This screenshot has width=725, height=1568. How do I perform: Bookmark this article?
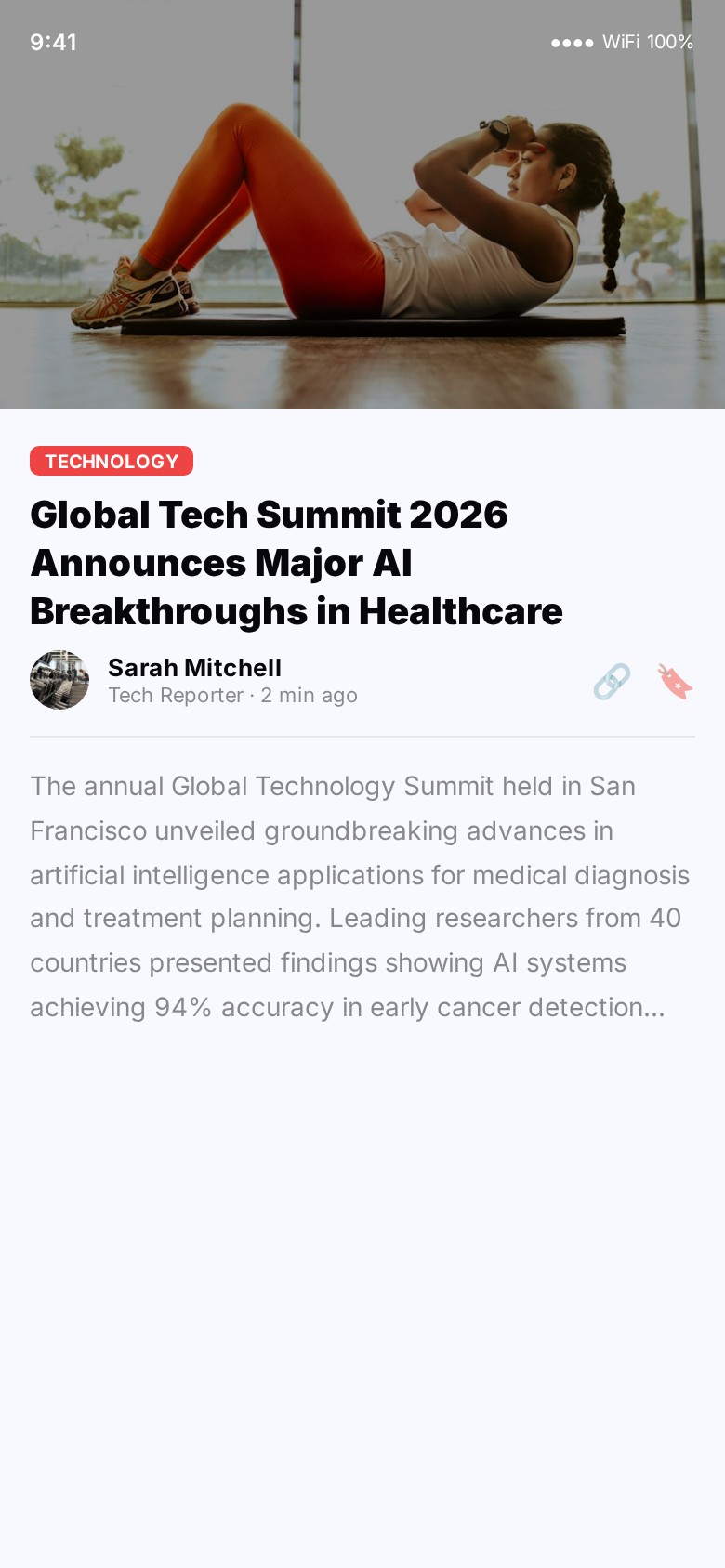(x=675, y=681)
